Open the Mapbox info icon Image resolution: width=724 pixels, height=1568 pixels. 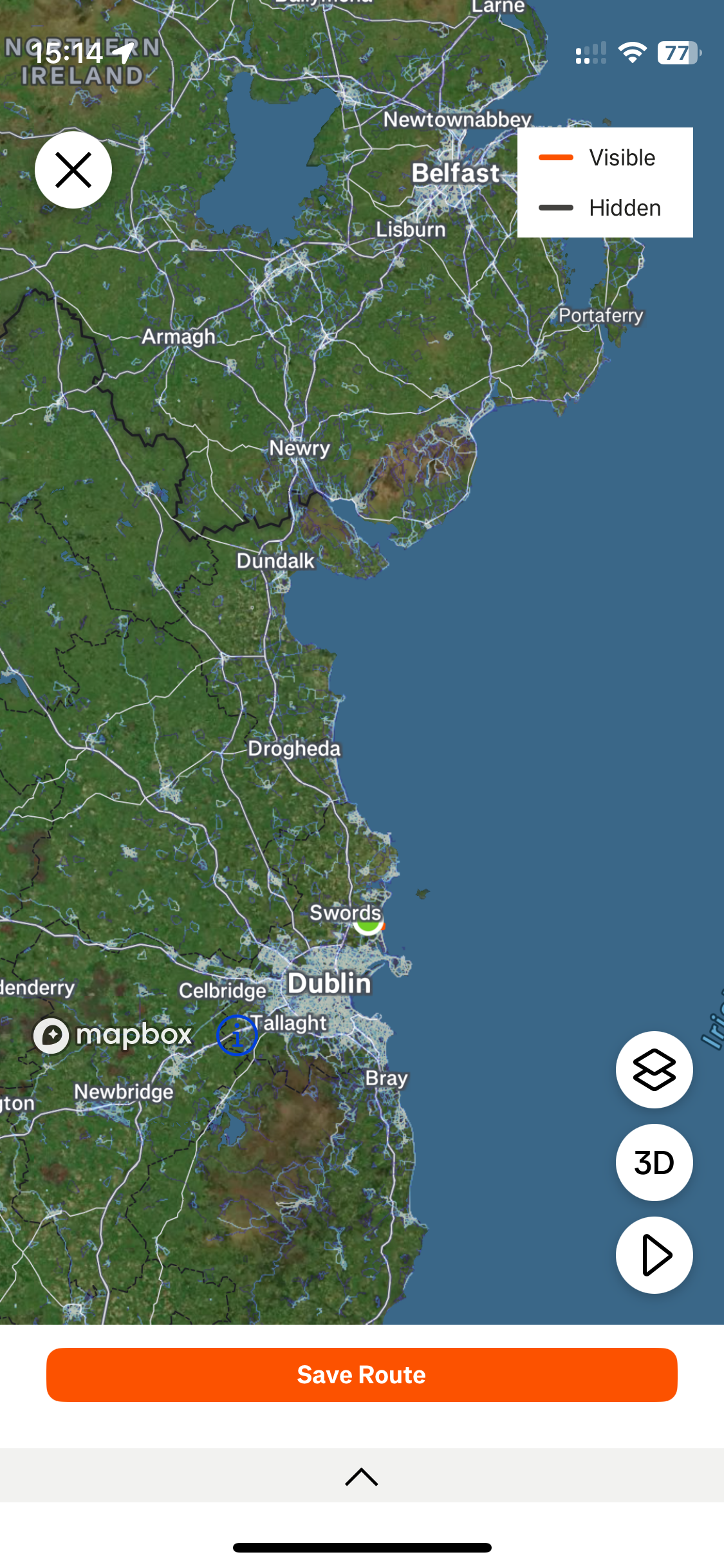pos(237,1036)
